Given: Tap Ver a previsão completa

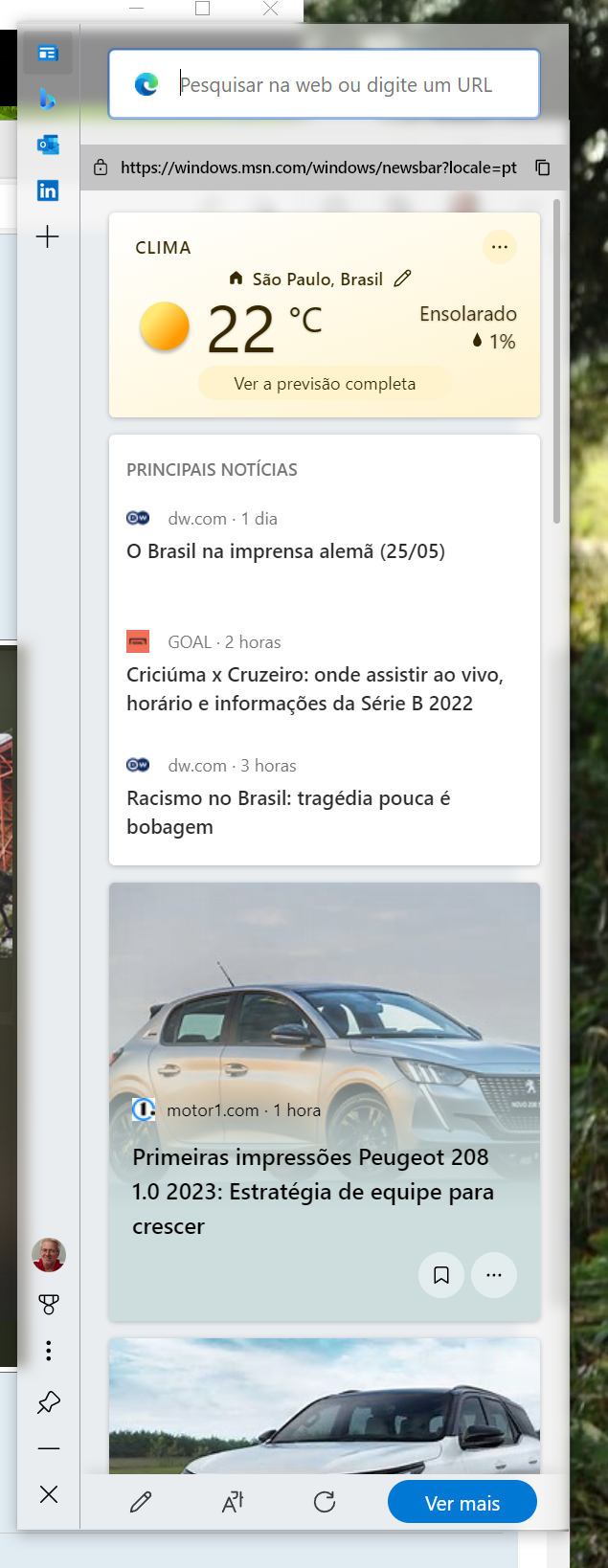Looking at the screenshot, I should click(325, 384).
